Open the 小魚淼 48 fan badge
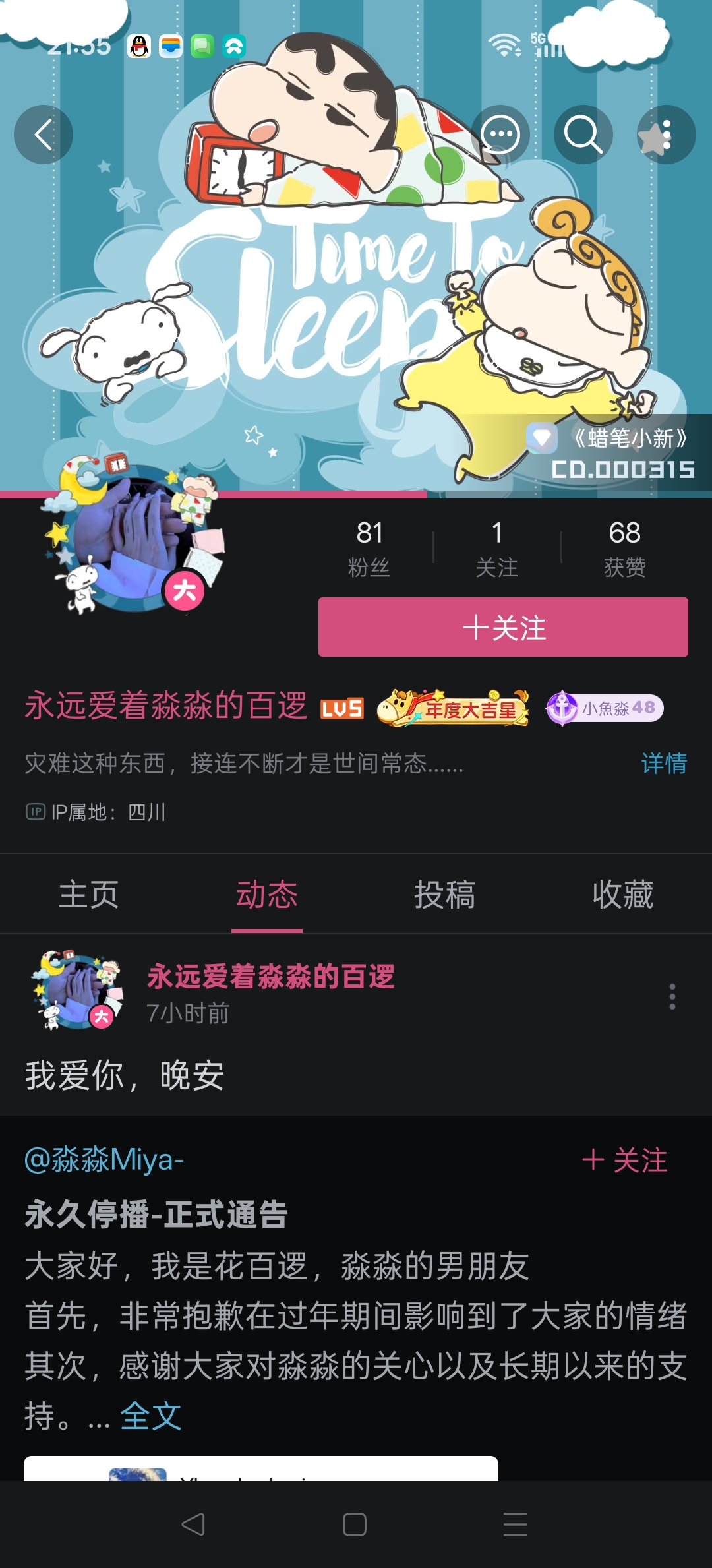The height and width of the screenshot is (1568, 712). click(605, 708)
